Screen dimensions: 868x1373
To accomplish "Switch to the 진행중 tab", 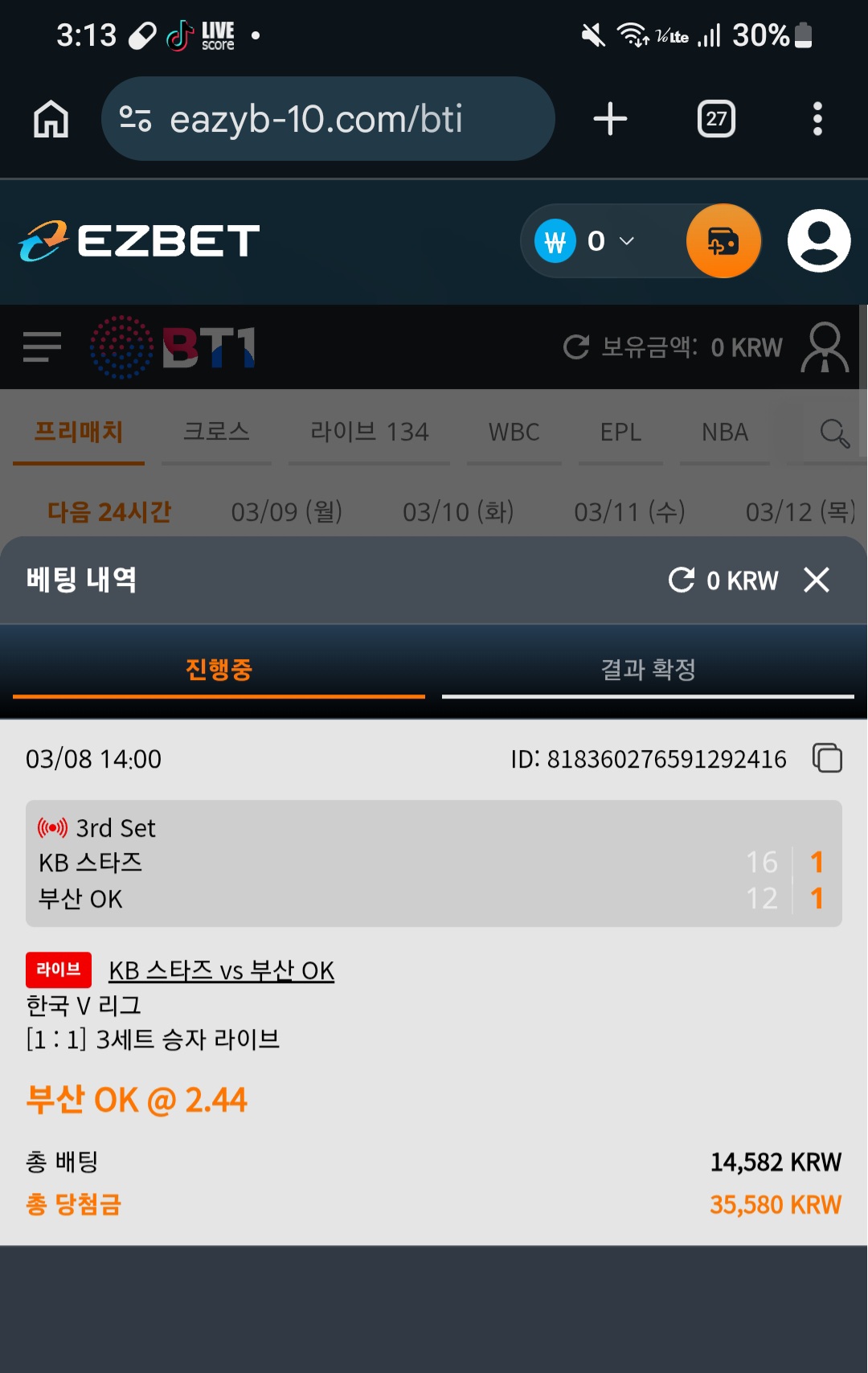I will click(219, 670).
